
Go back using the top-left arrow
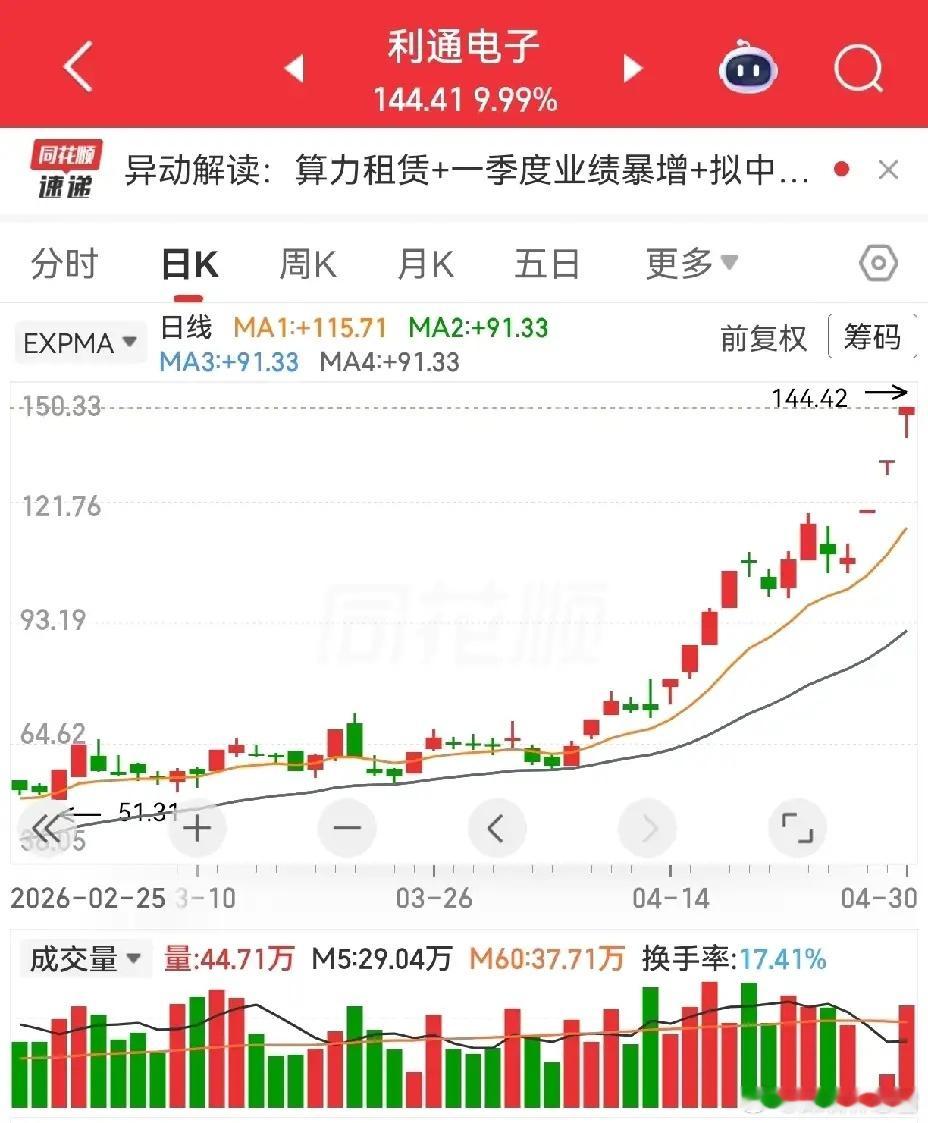pos(79,67)
